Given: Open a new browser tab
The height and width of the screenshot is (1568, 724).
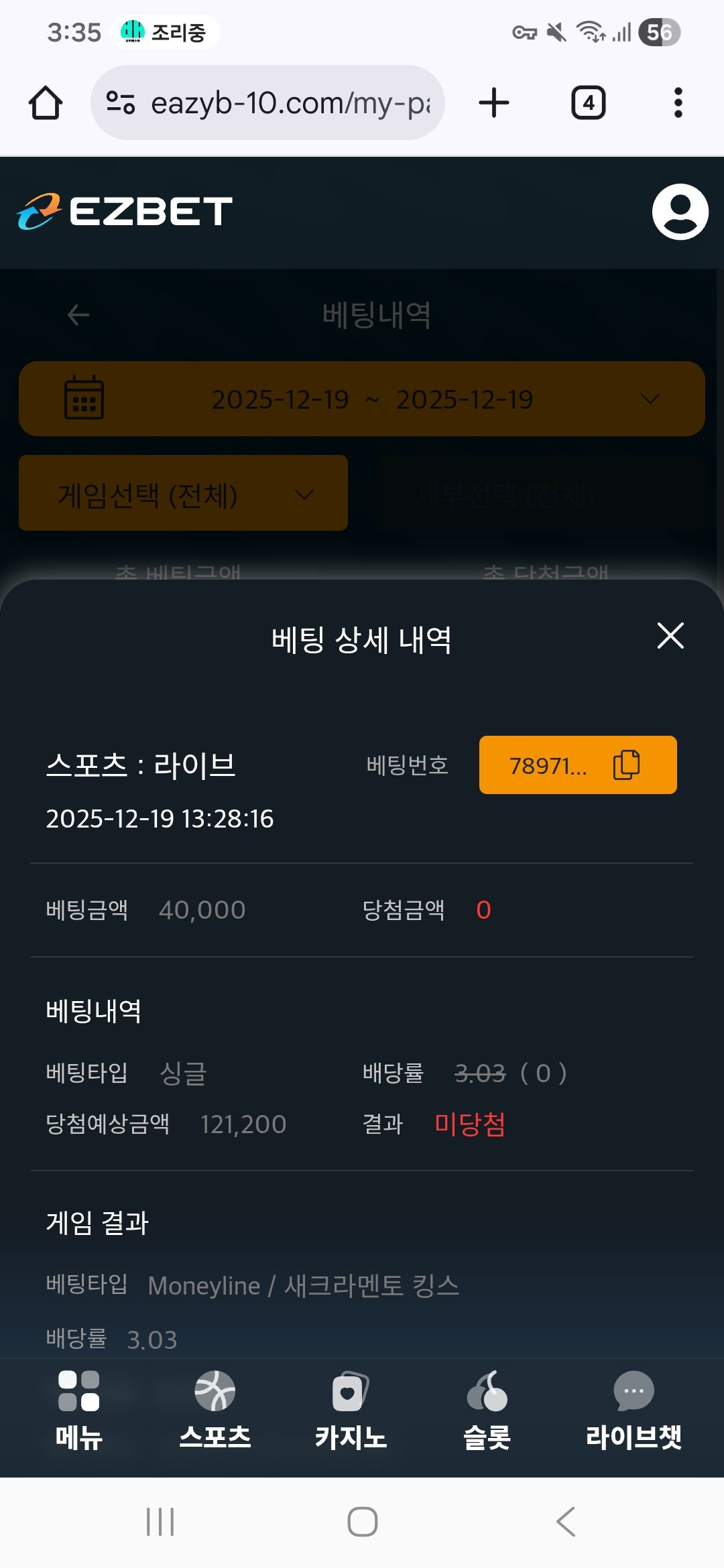Looking at the screenshot, I should 494,103.
